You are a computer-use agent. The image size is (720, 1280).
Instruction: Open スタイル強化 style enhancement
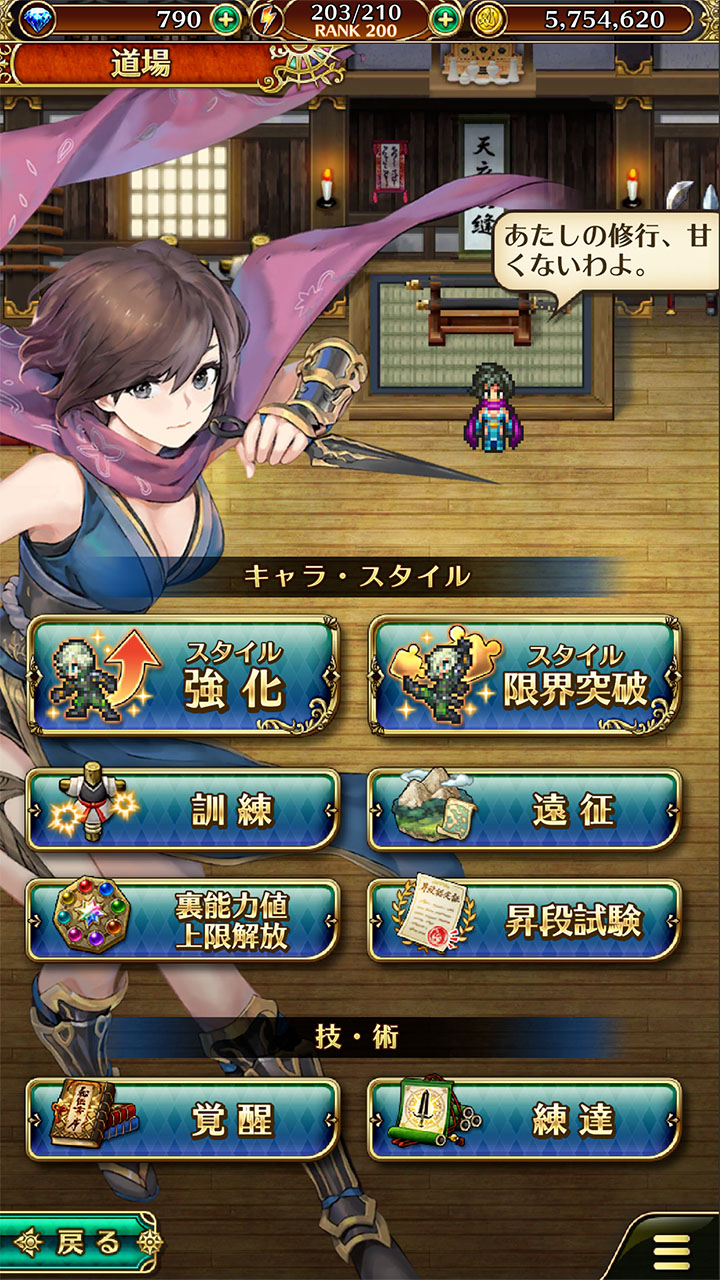(x=184, y=675)
